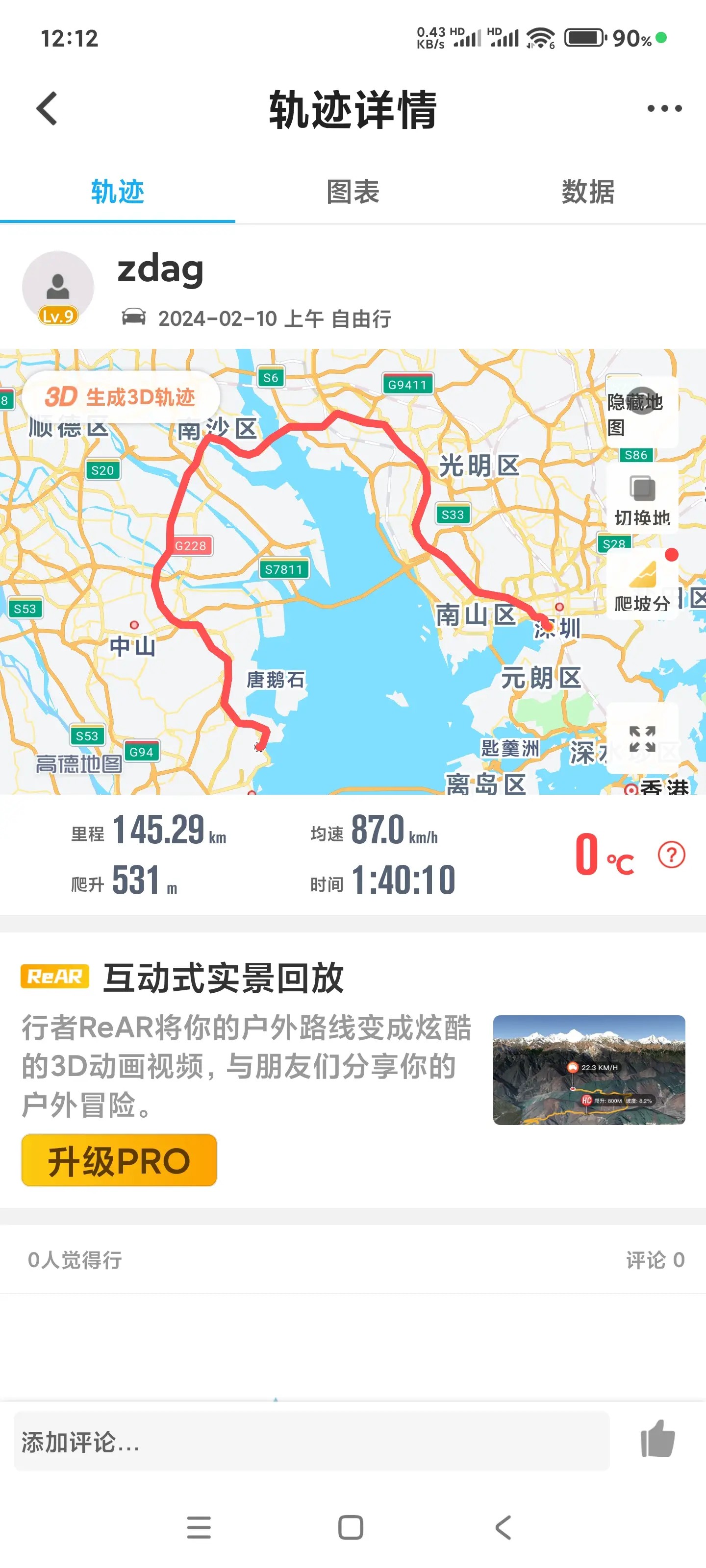Image resolution: width=706 pixels, height=1568 pixels.
Task: Open the ReAR 3D replay preview image
Action: 588,1070
